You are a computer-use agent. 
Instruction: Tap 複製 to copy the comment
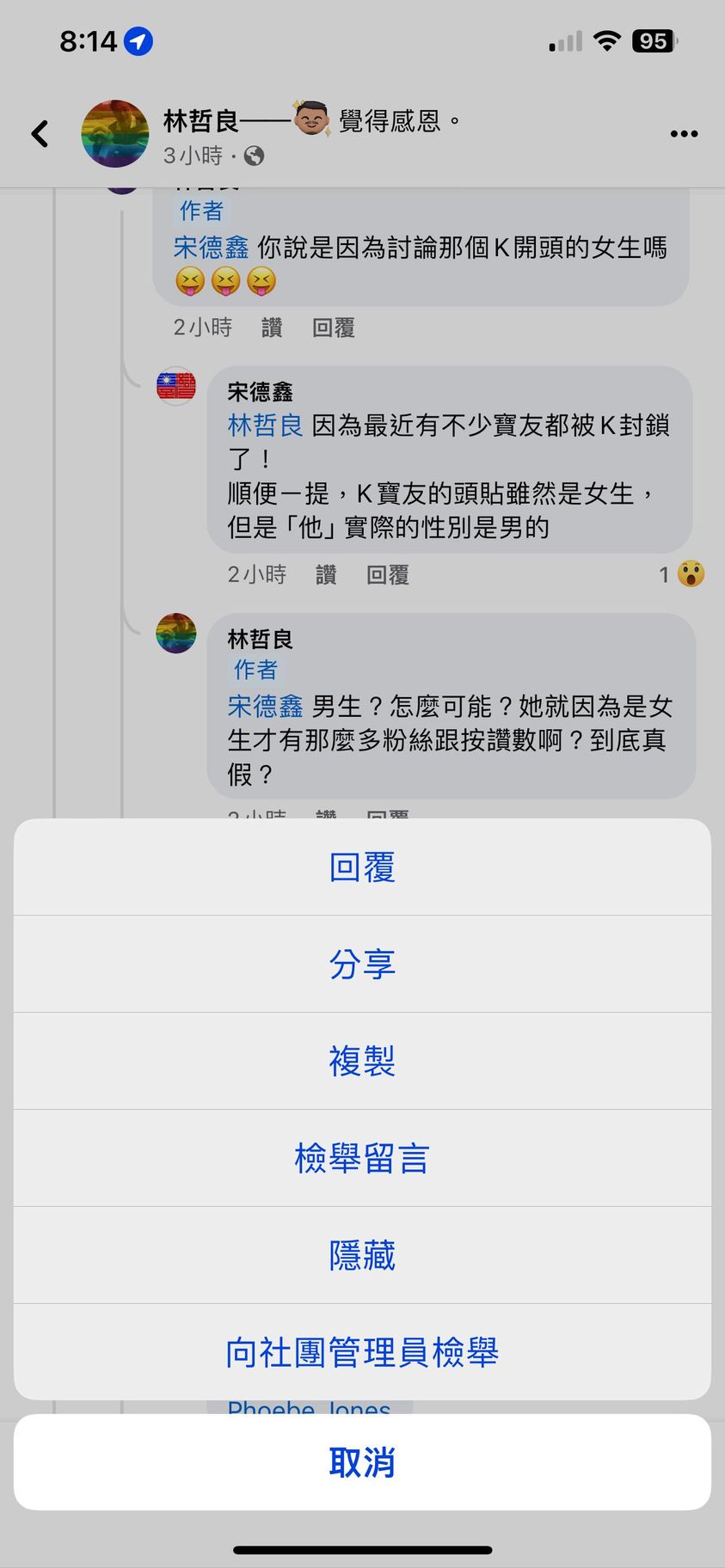tap(362, 1062)
